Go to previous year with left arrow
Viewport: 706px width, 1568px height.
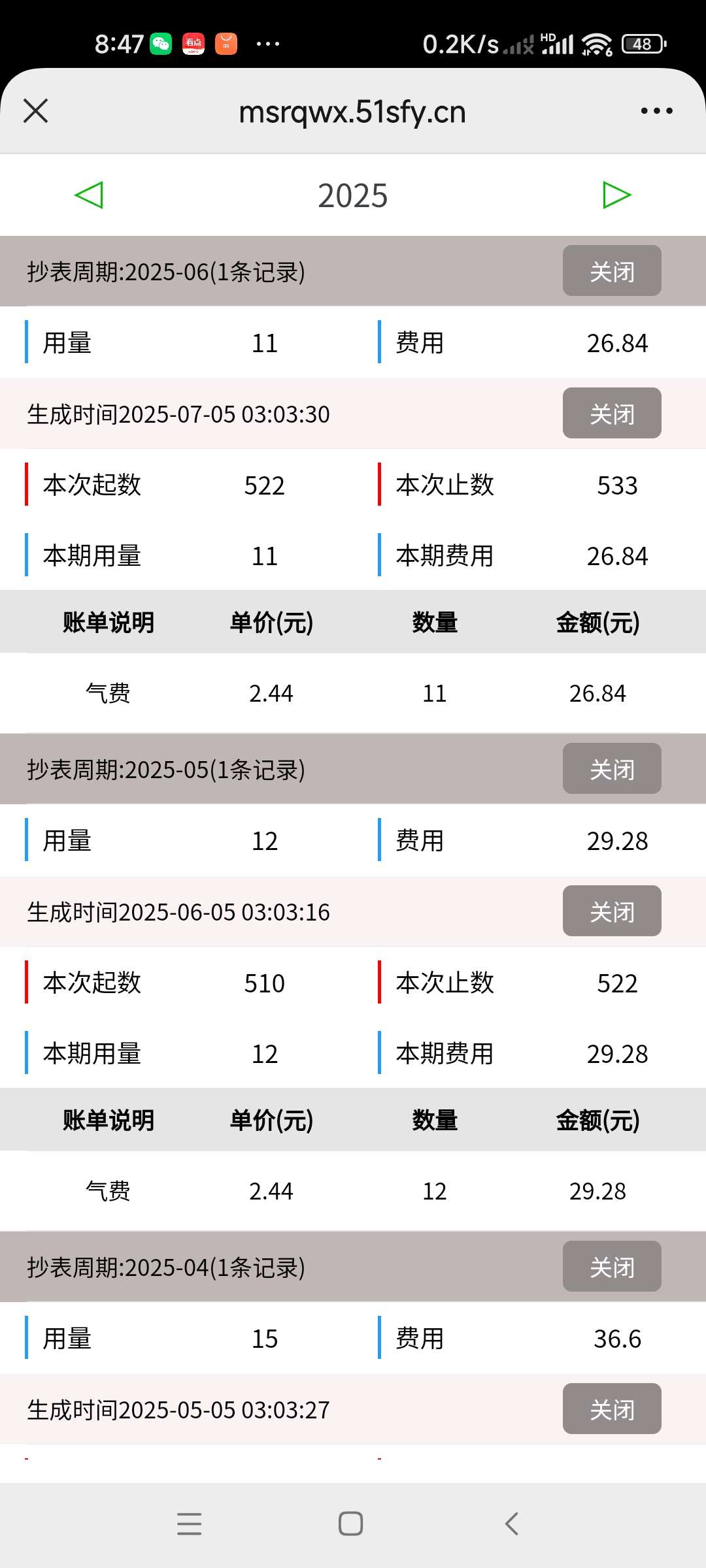[89, 195]
